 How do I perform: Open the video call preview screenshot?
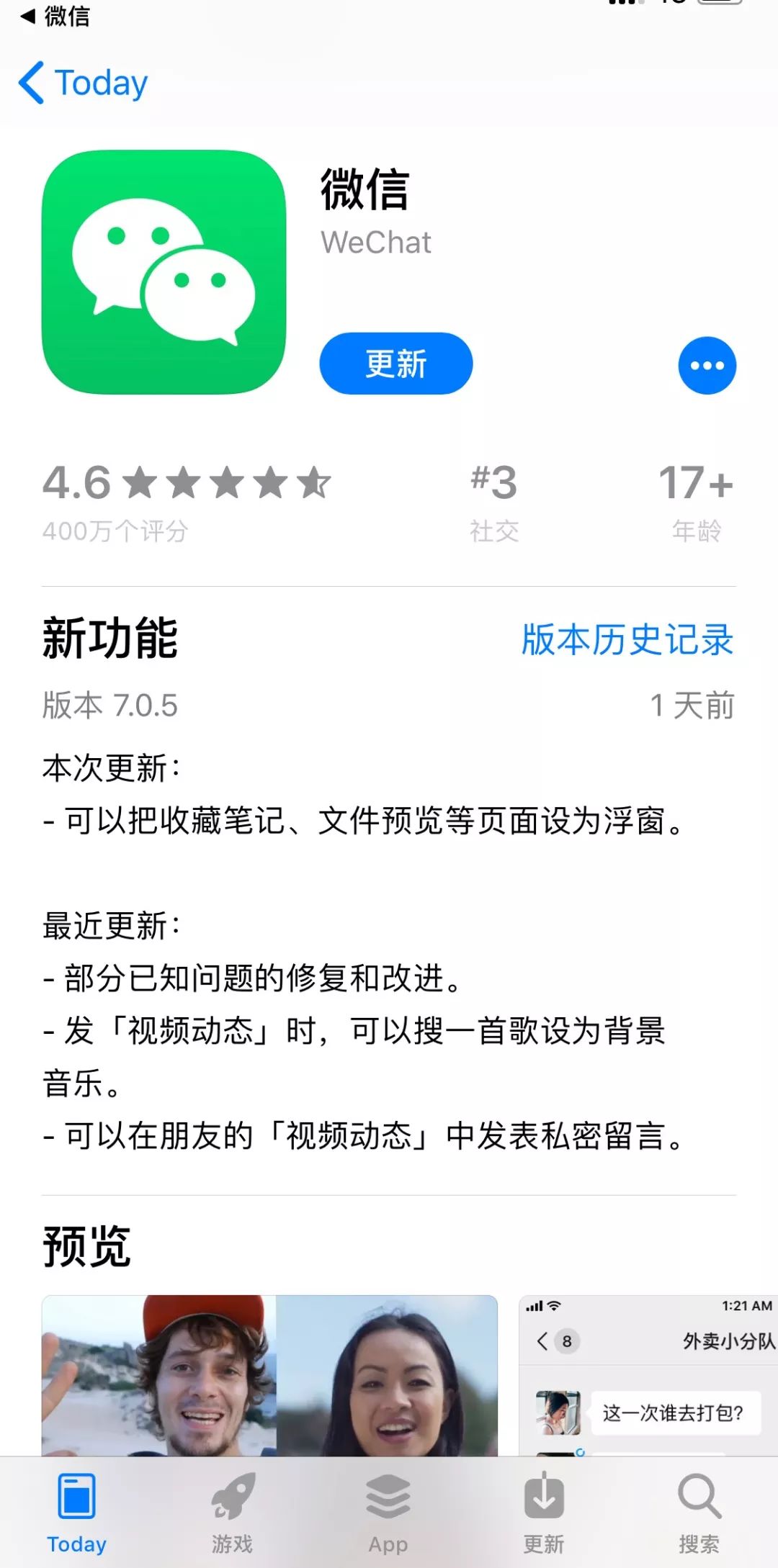[x=269, y=1375]
